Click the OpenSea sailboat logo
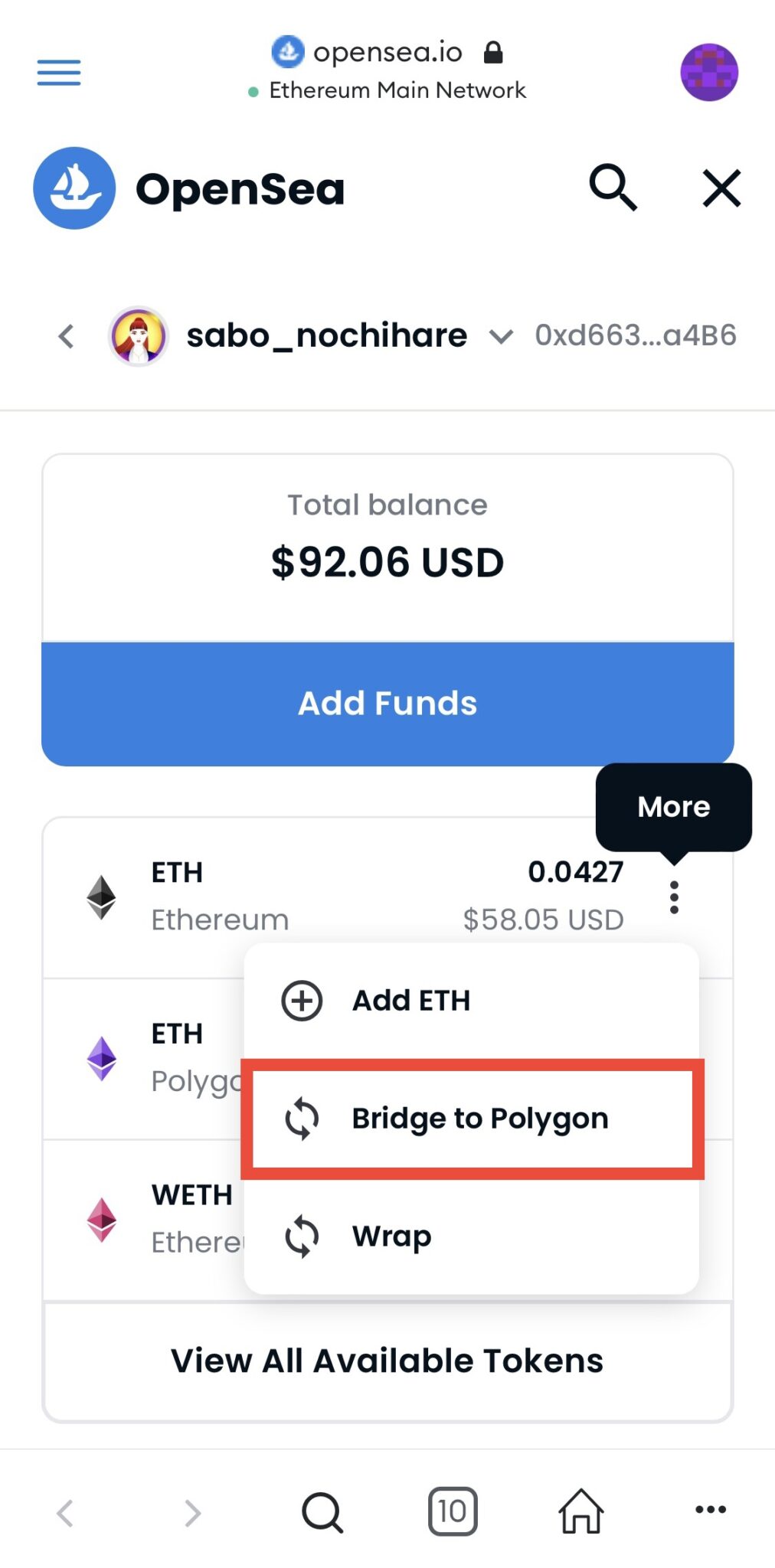 point(73,188)
